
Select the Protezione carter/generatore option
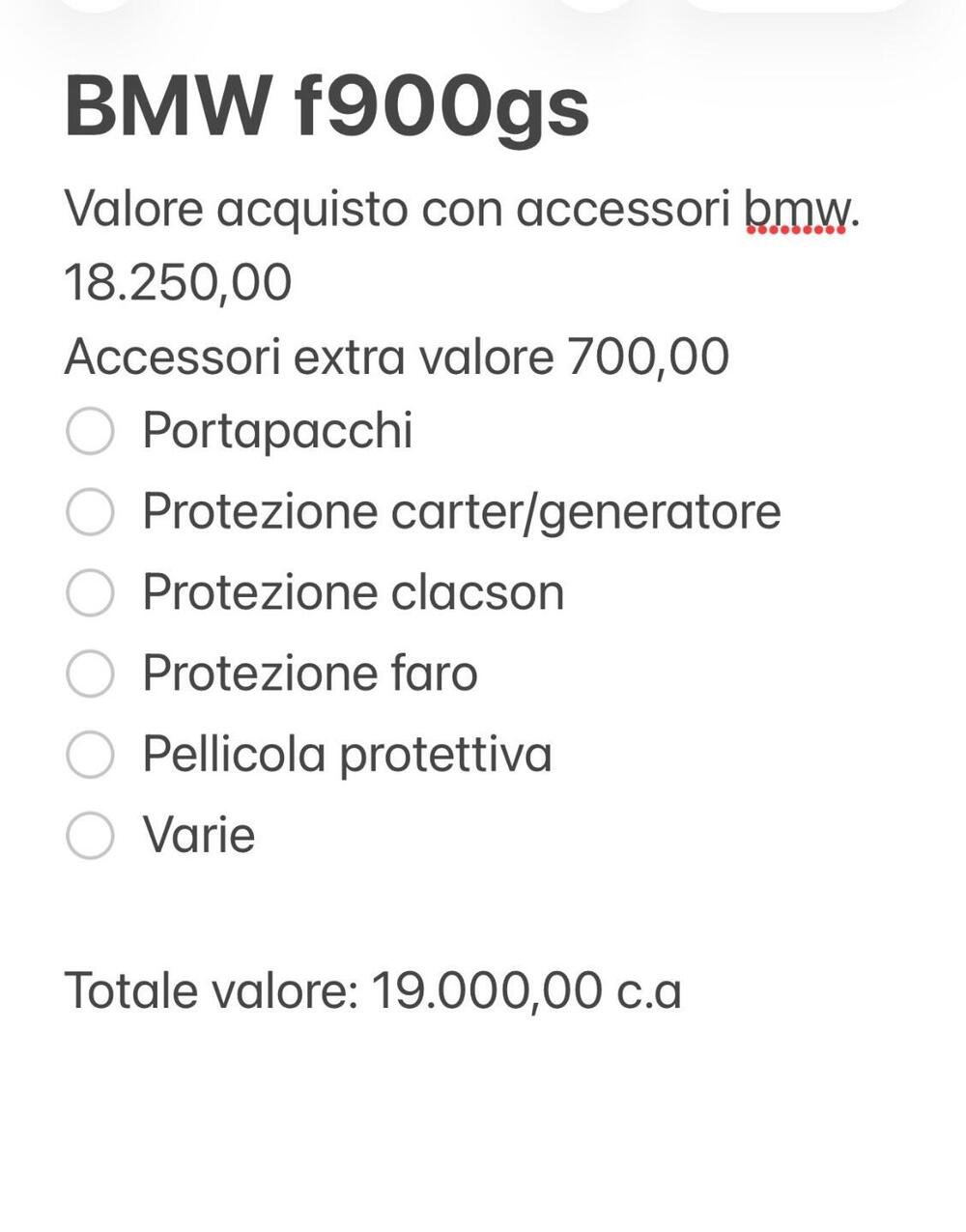tap(89, 513)
